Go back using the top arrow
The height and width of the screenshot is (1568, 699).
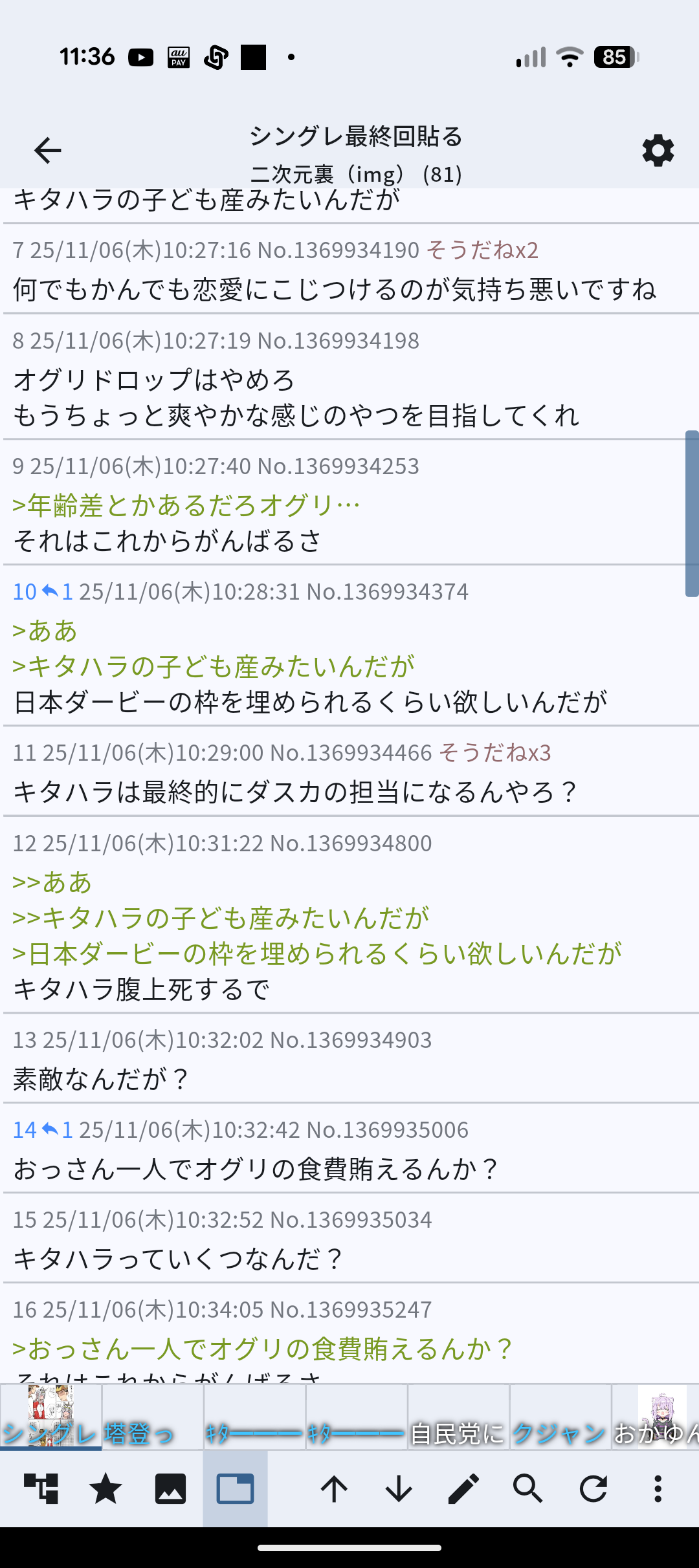click(48, 151)
